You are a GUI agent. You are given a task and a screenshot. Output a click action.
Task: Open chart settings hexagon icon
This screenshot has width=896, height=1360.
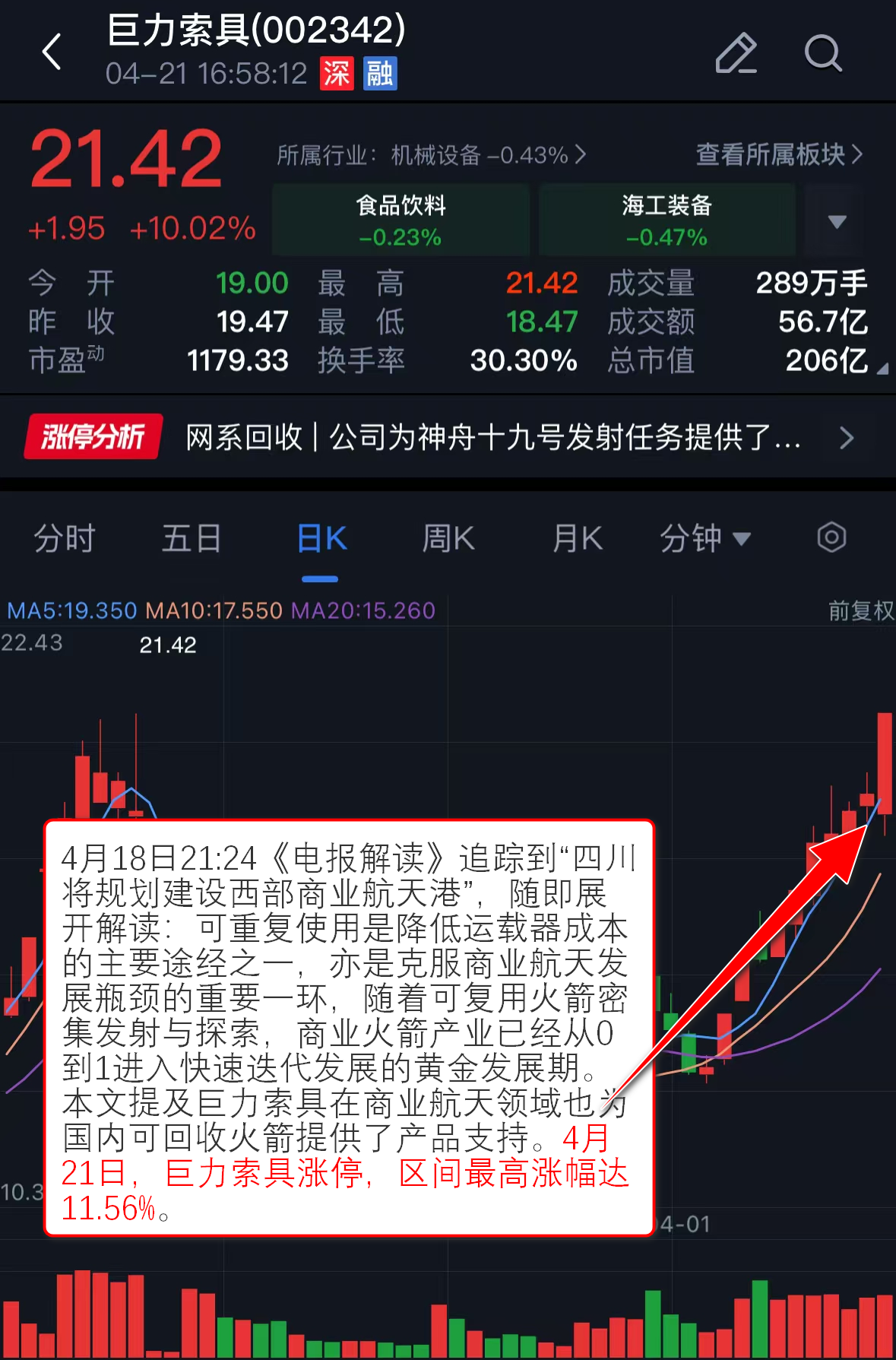831,537
